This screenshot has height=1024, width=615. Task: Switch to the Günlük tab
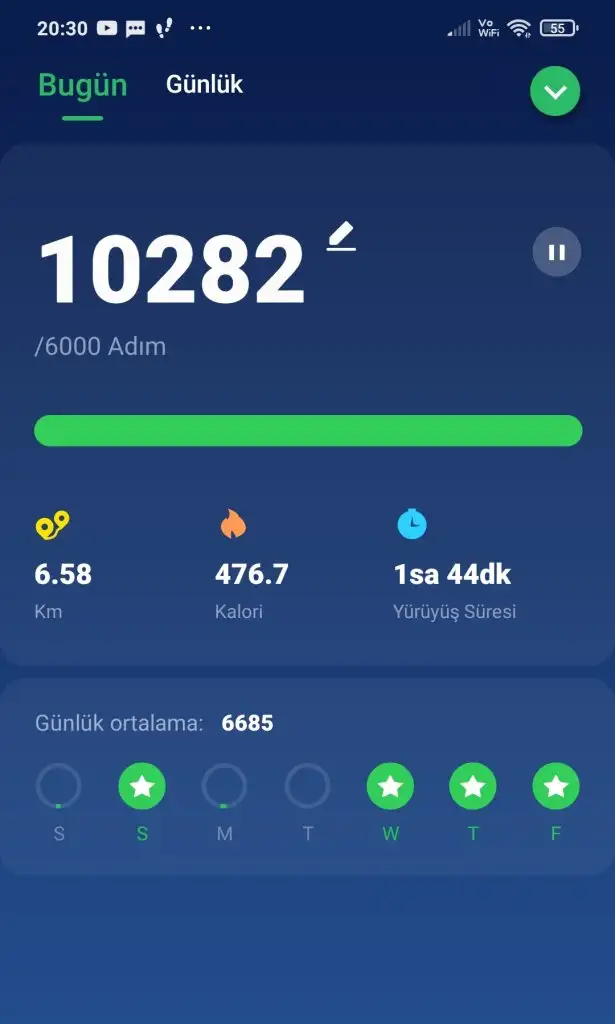click(204, 85)
